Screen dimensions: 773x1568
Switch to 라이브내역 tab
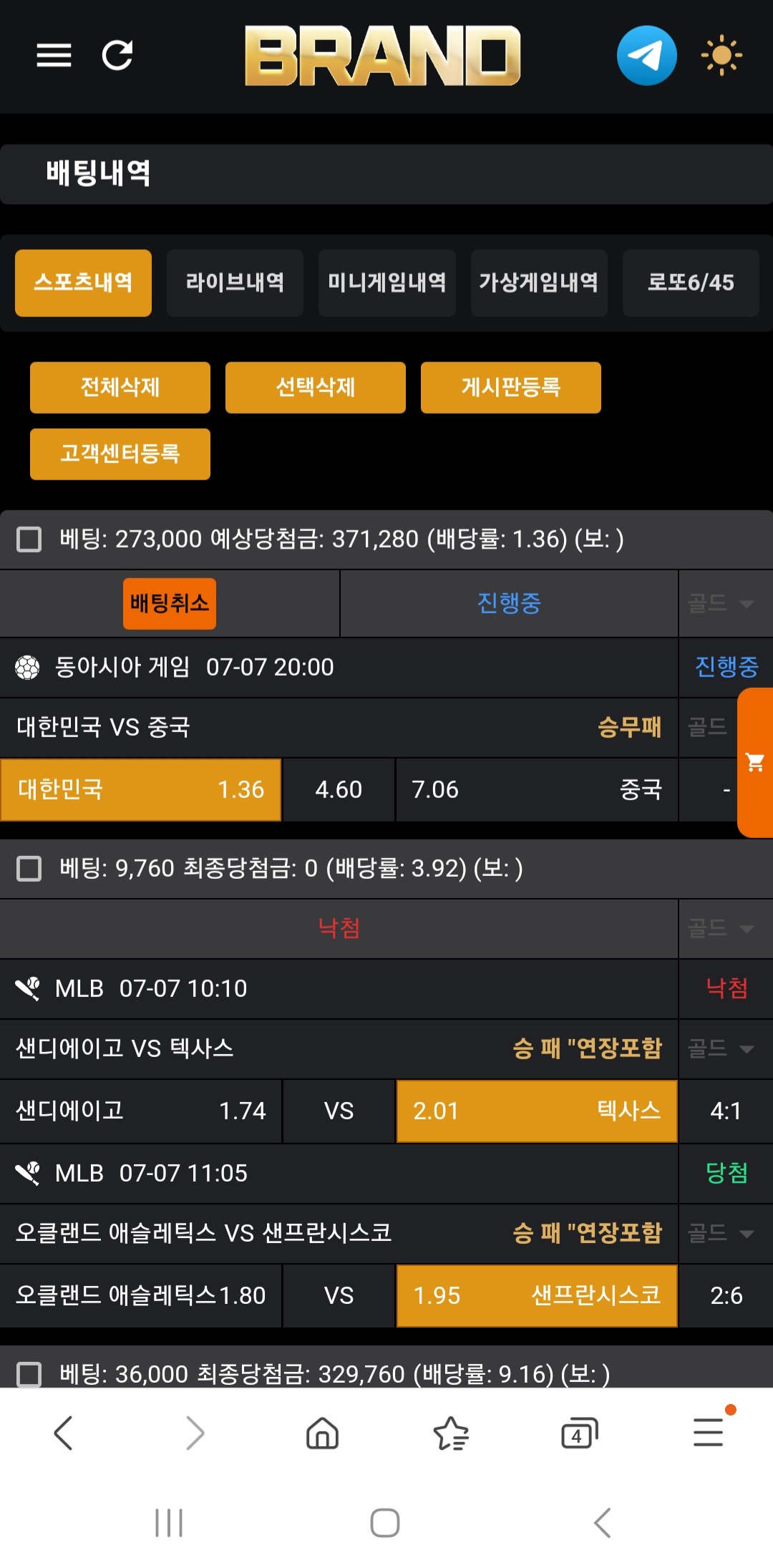pyautogui.click(x=235, y=283)
